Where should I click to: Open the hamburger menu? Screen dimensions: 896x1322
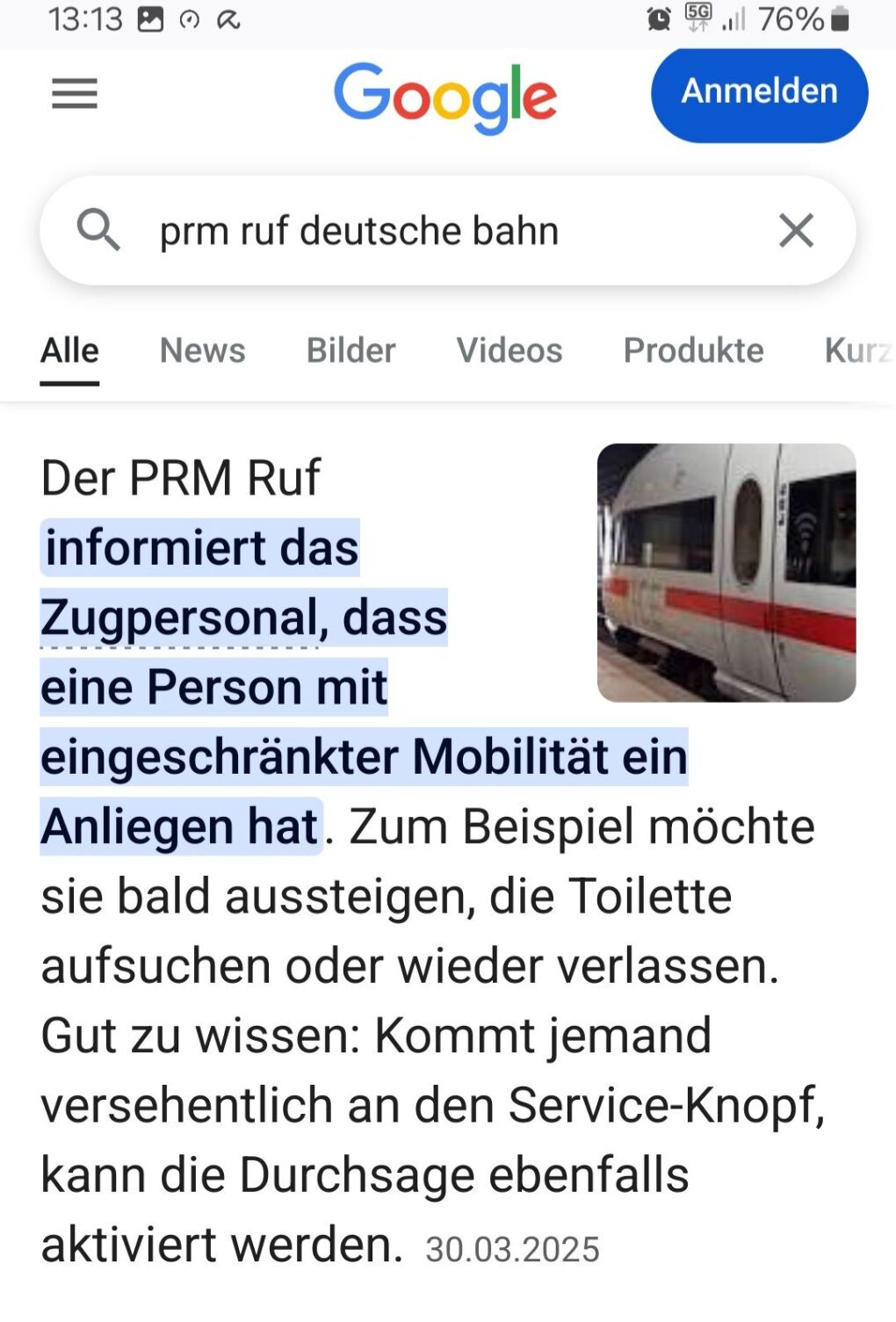pyautogui.click(x=75, y=93)
